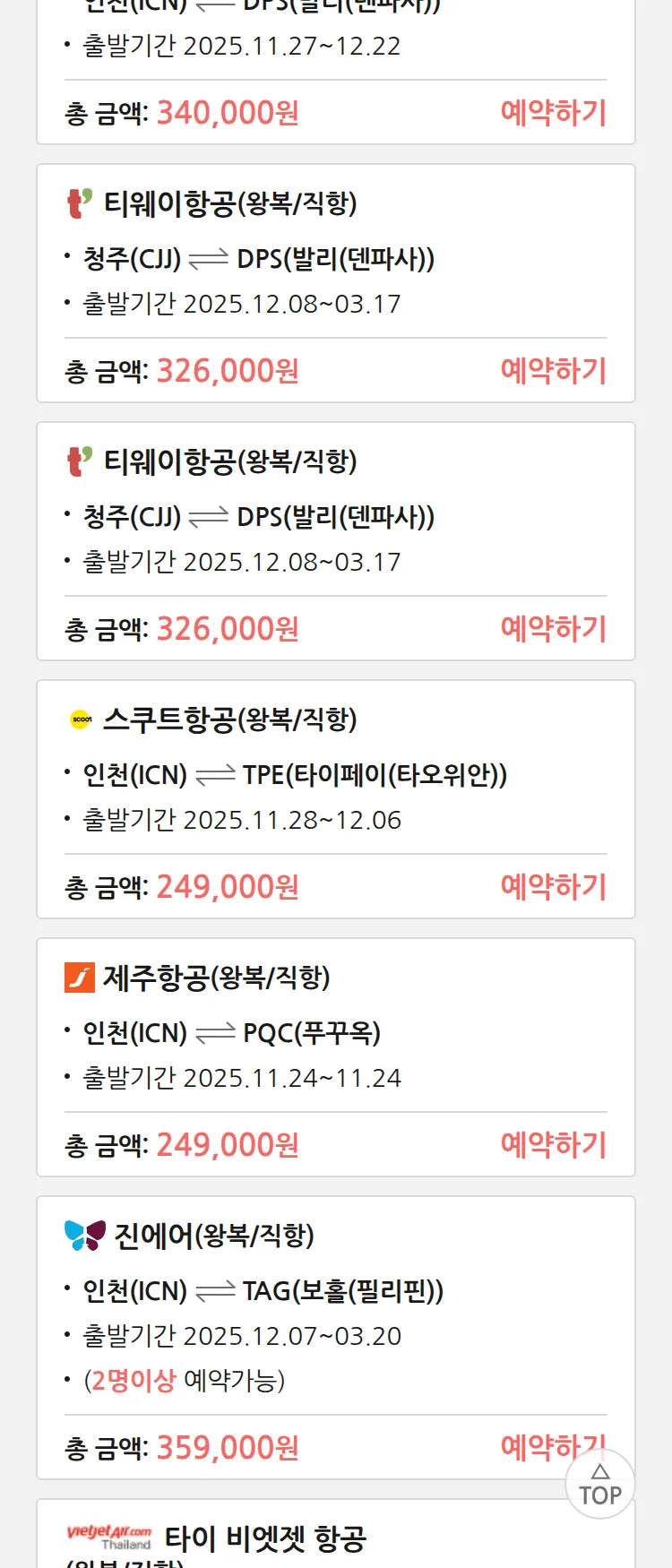Tap 예약하기 for the 340,000원 fare
The width and height of the screenshot is (672, 1568).
click(x=553, y=113)
